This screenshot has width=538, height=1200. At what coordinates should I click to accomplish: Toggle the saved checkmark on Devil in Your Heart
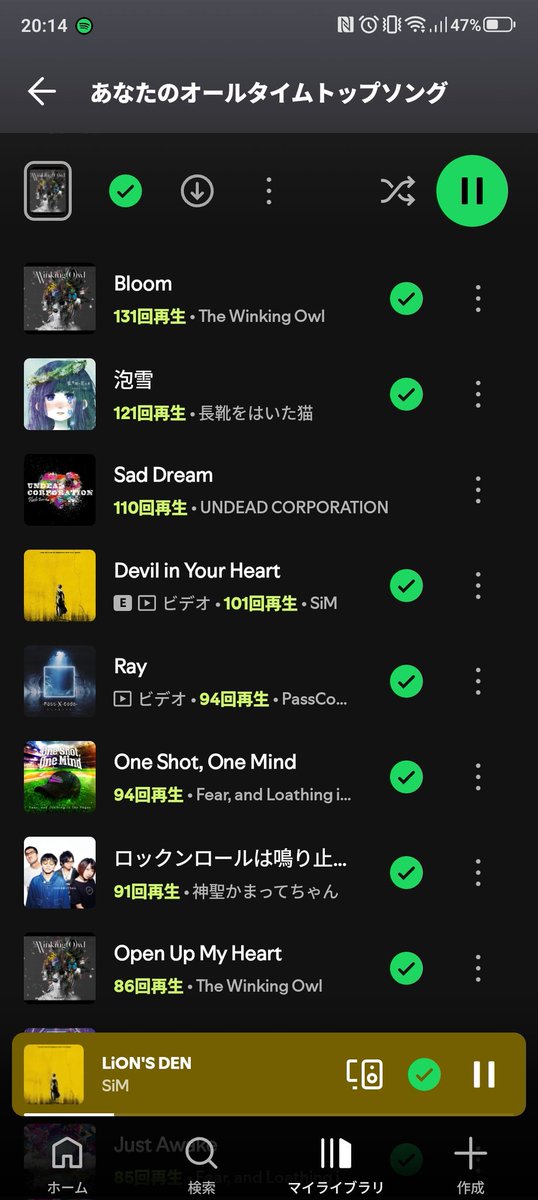406,586
